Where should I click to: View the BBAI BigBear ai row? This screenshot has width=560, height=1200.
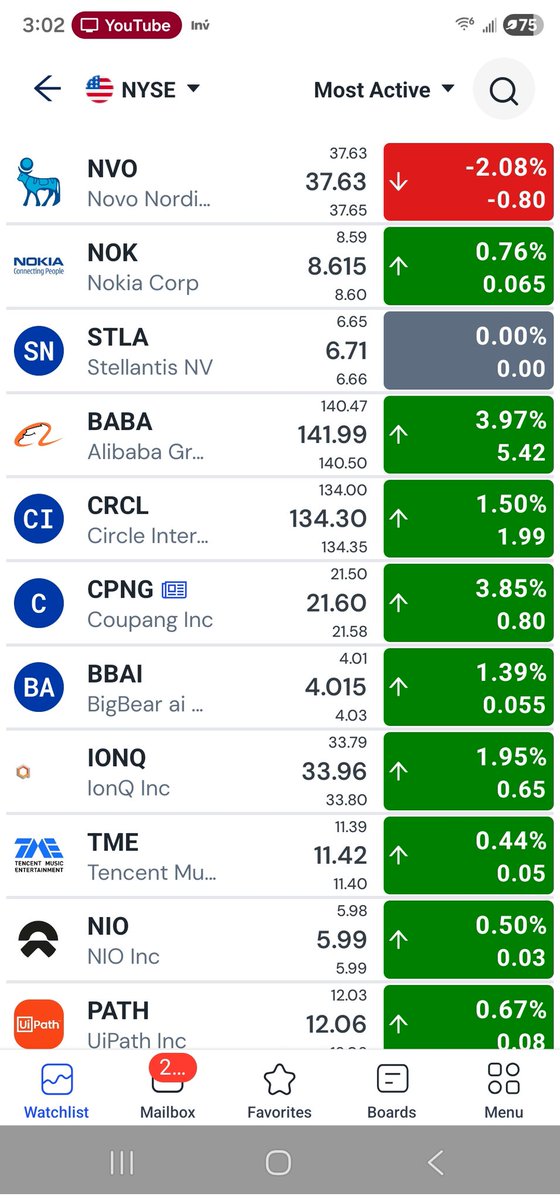(280, 686)
